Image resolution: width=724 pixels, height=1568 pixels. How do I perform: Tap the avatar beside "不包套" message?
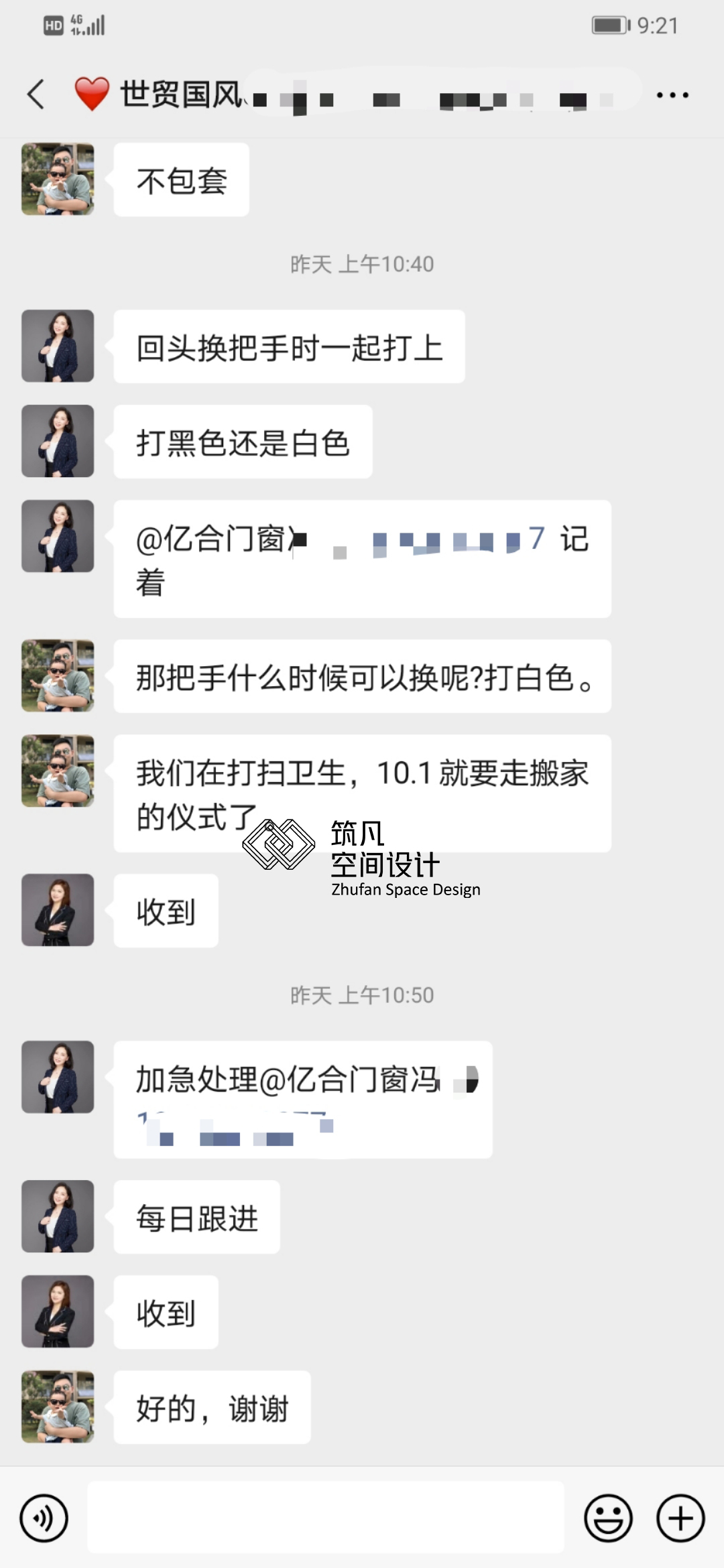(58, 179)
